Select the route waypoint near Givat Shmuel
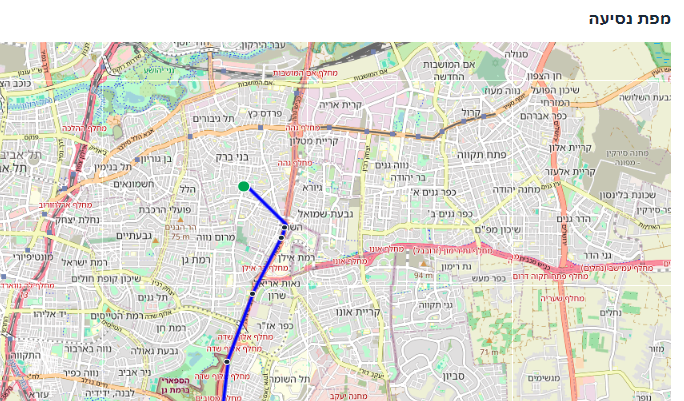 tap(284, 228)
